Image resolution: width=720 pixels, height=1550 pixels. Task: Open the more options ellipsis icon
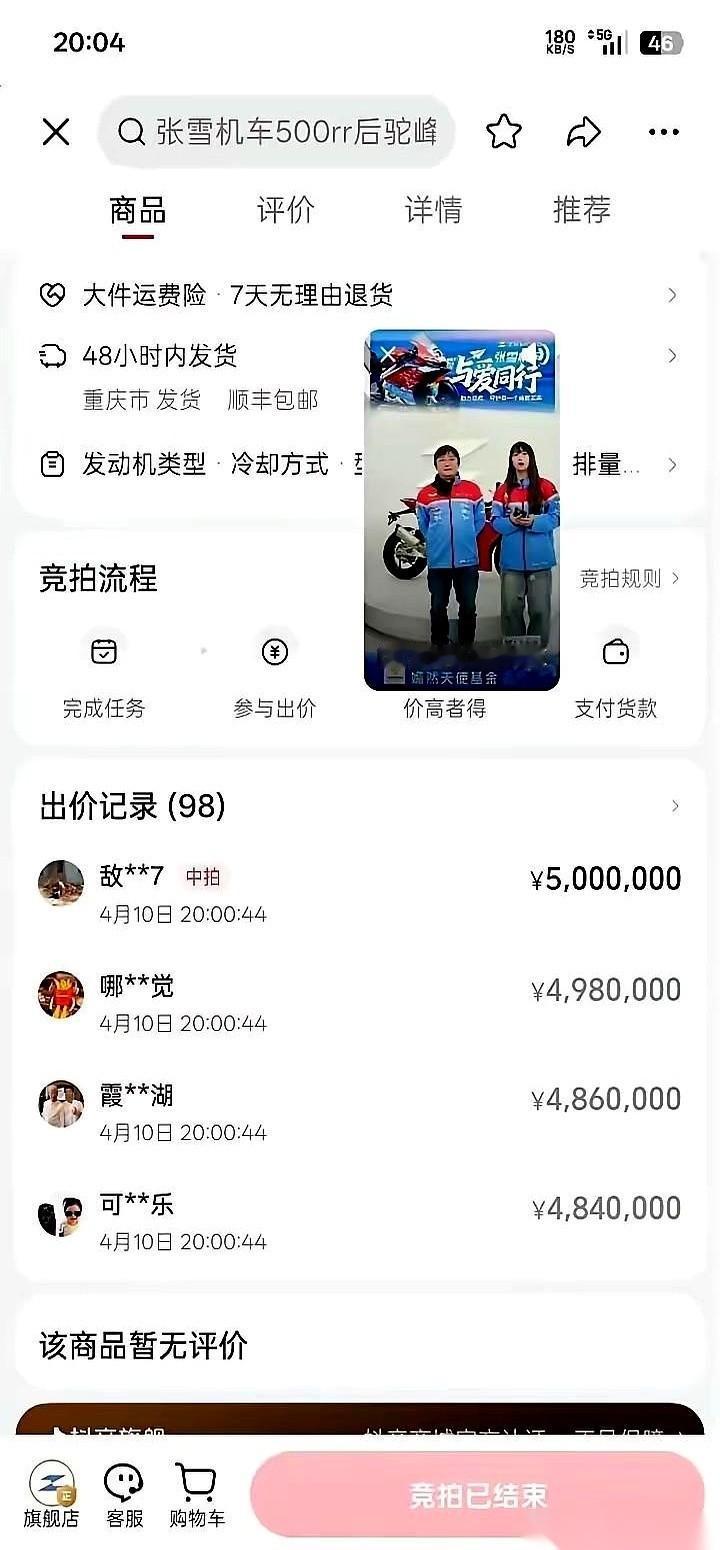pos(663,131)
